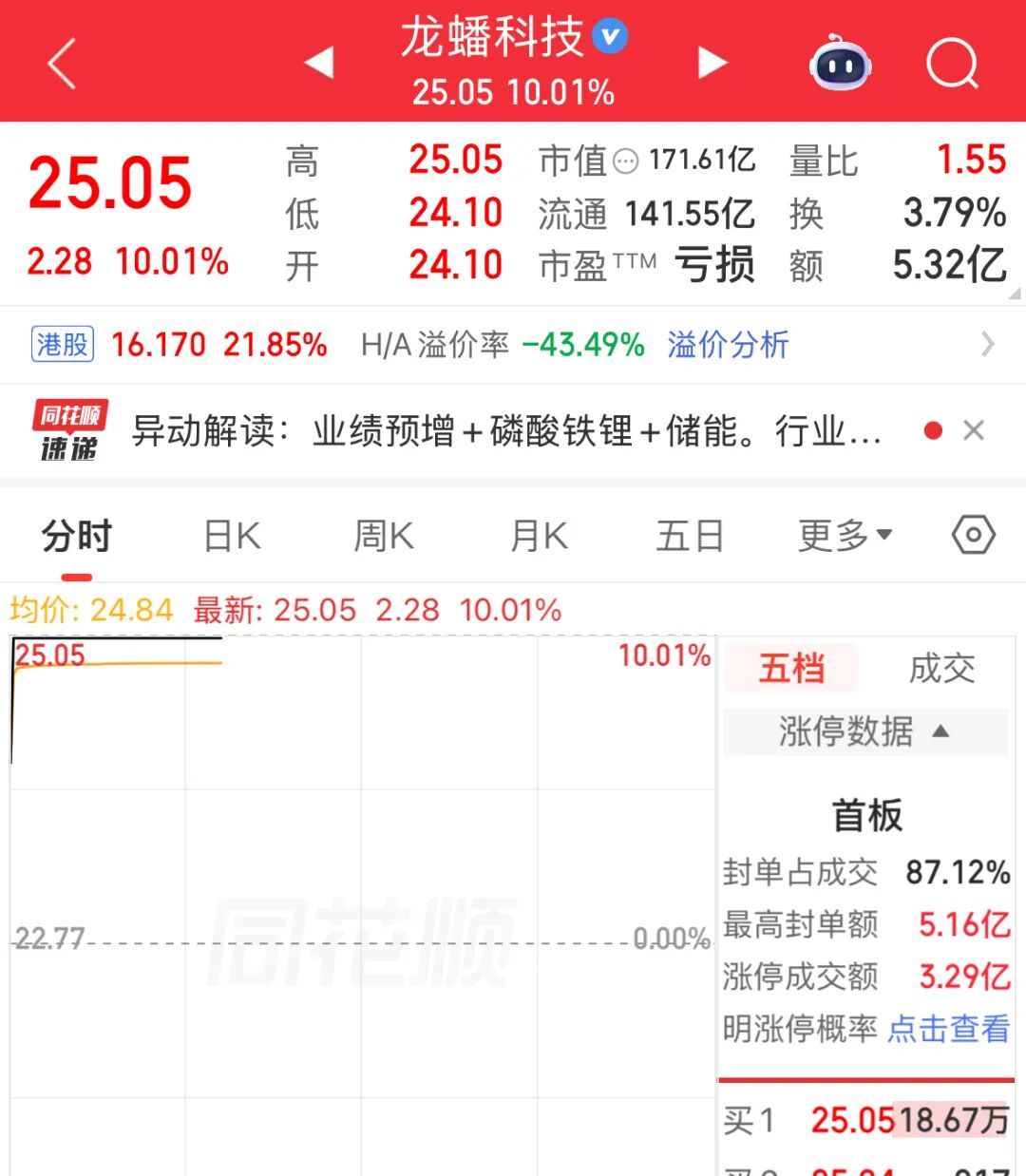The image size is (1026, 1176).
Task: Expand the 更多 chart options
Action: tap(845, 537)
